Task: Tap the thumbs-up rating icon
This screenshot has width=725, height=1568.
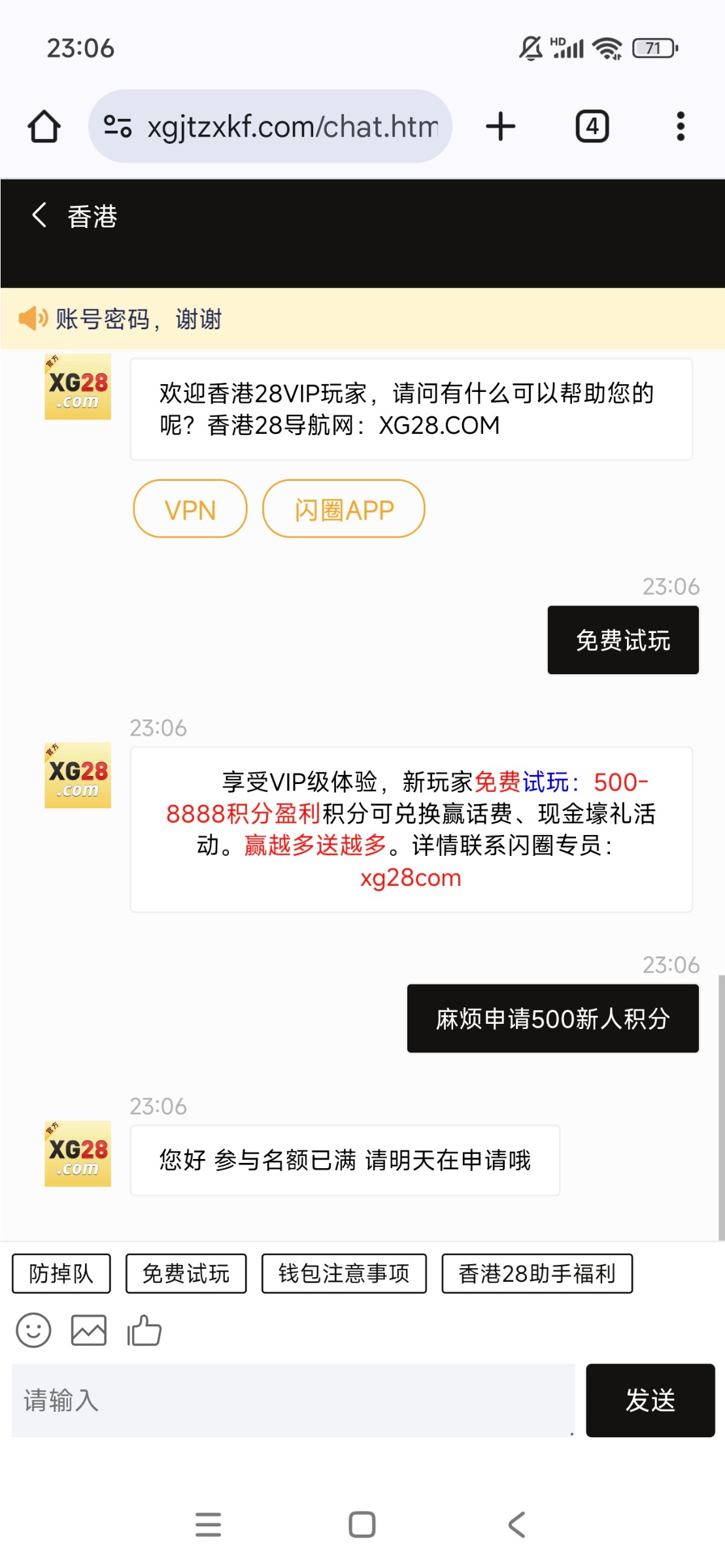Action: point(144,1330)
